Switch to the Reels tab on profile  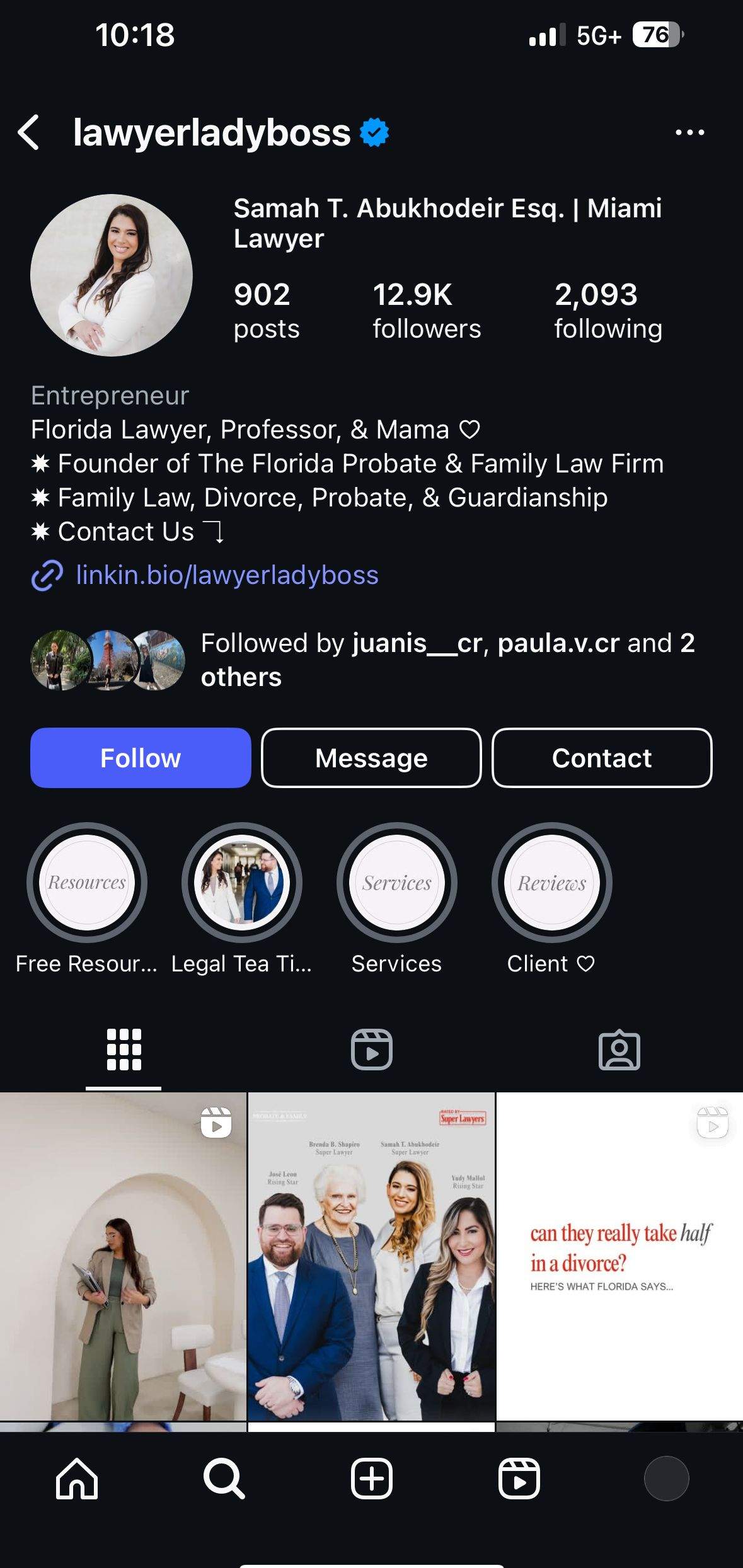[x=371, y=1050]
